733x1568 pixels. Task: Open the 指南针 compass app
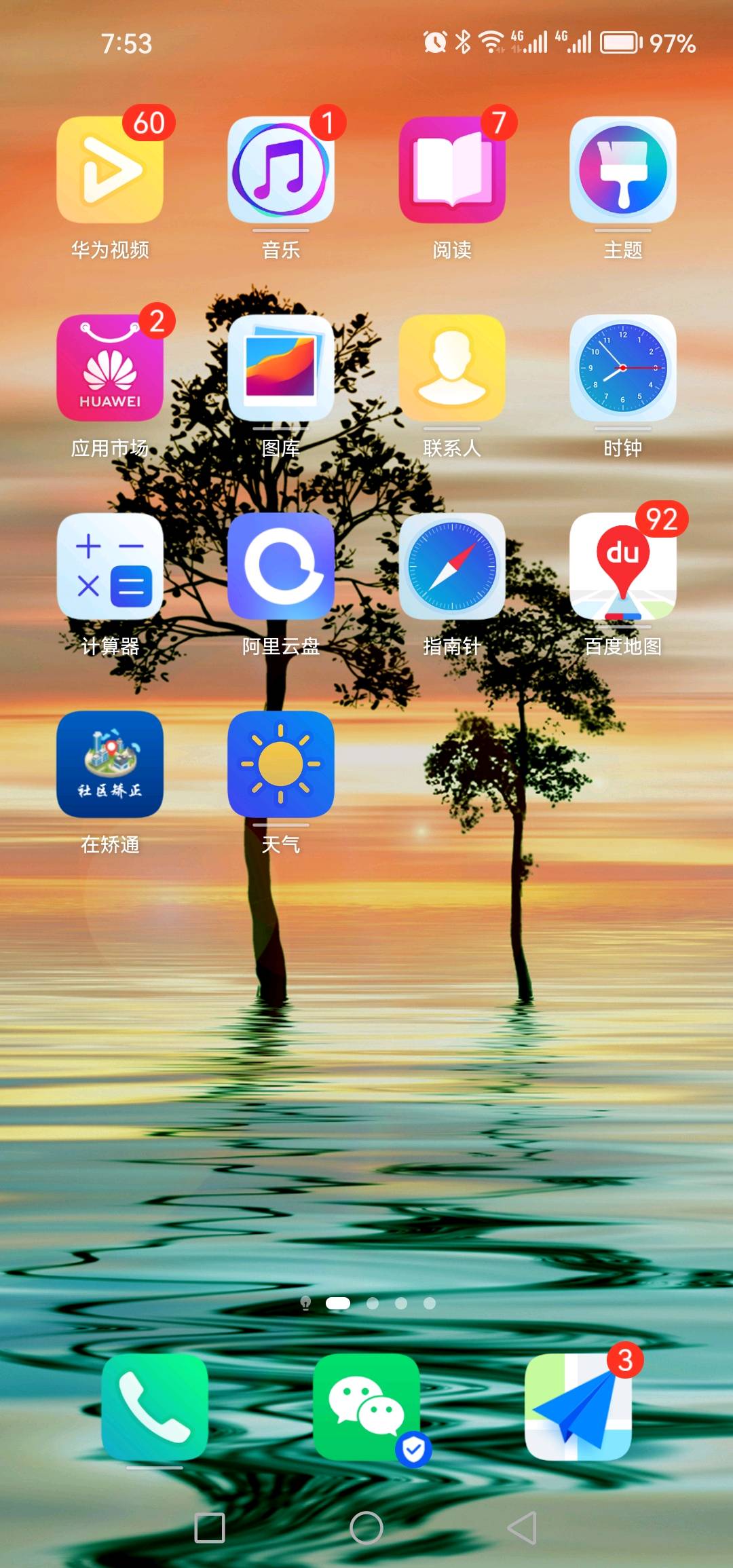[x=452, y=566]
